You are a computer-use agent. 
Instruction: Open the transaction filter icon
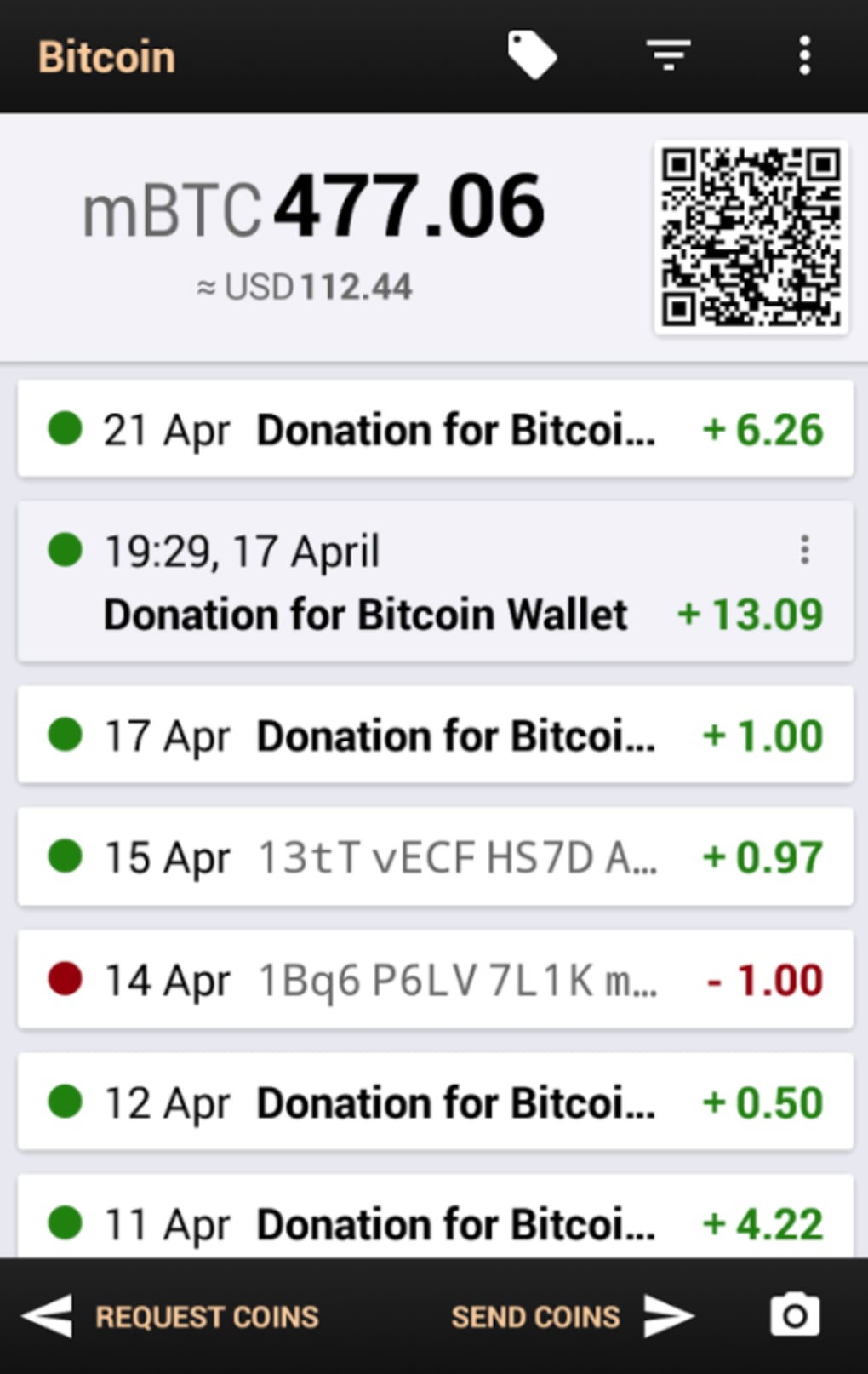669,55
